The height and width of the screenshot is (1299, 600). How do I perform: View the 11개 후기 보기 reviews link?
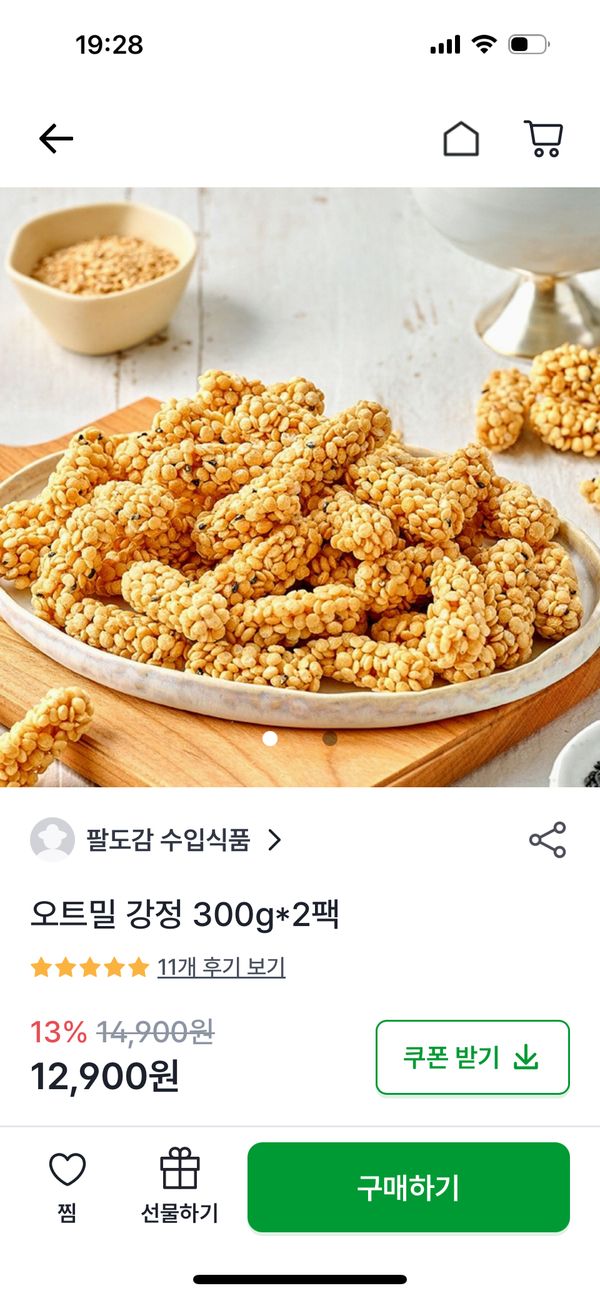coord(221,967)
